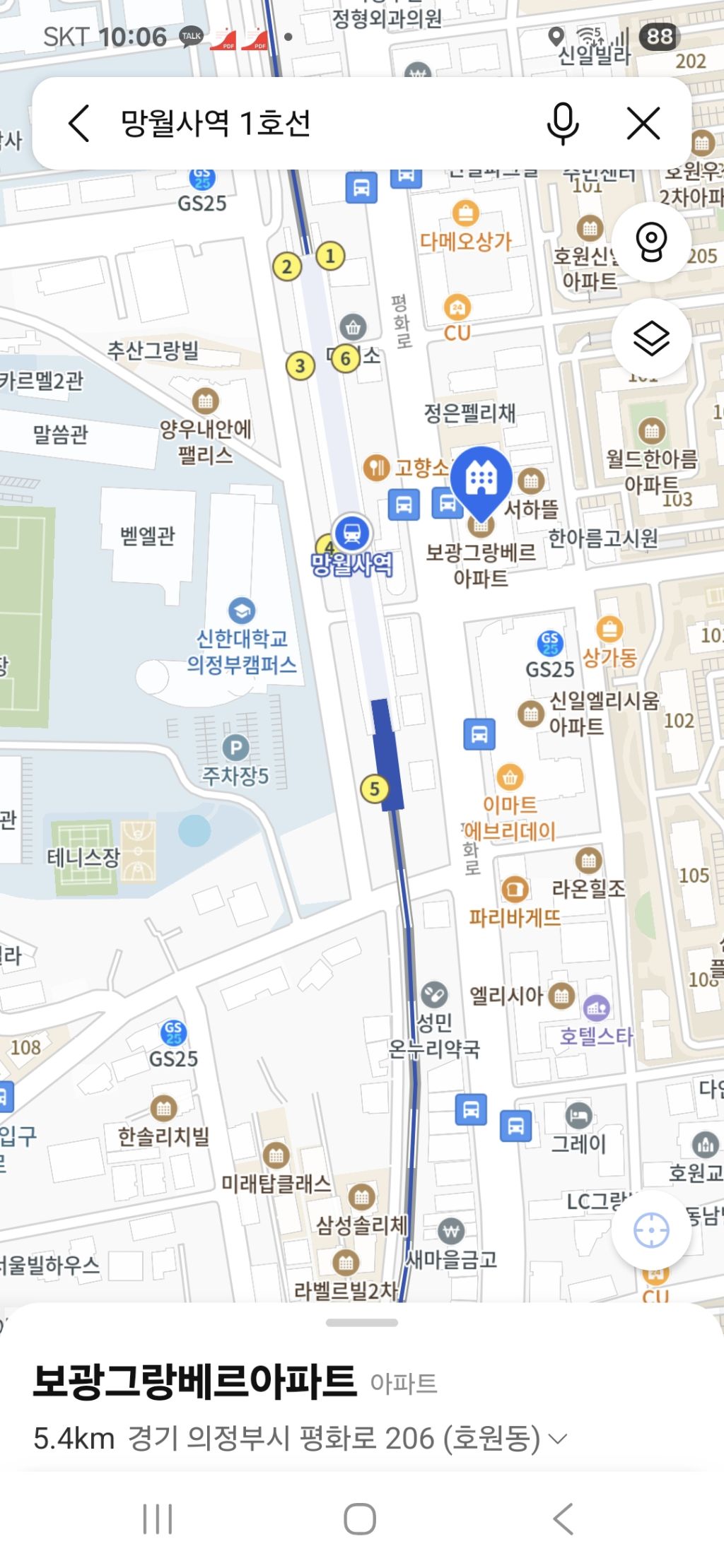
Task: Open the 다메오상가 shopping marker
Action: point(465,212)
